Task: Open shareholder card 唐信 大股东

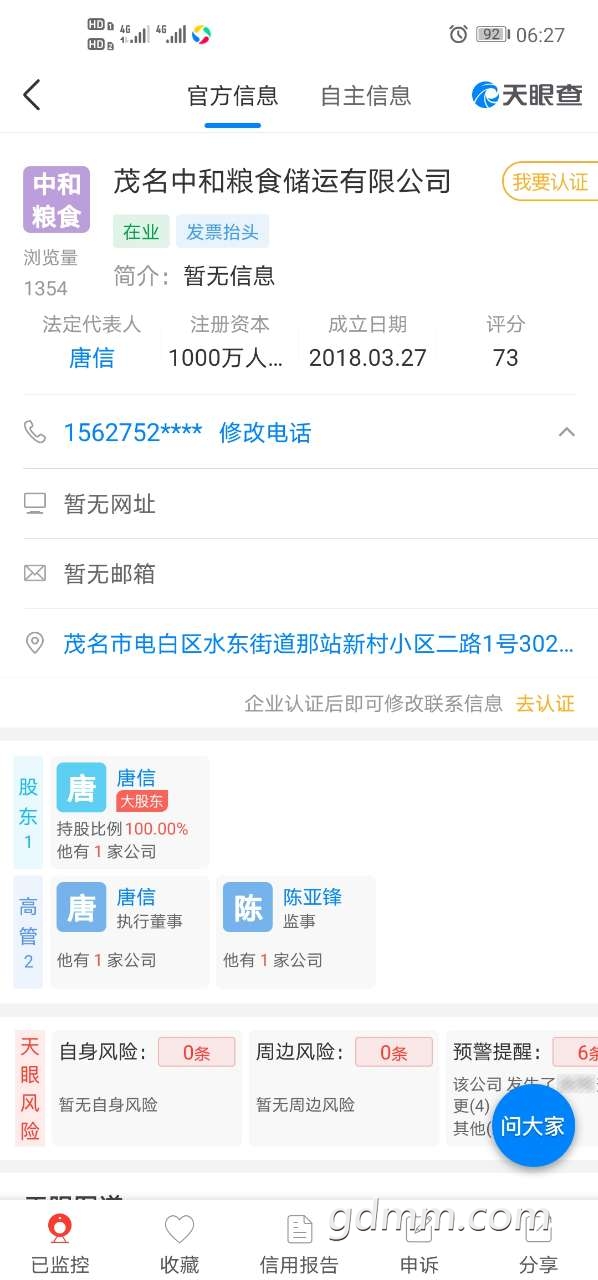Action: 130,812
